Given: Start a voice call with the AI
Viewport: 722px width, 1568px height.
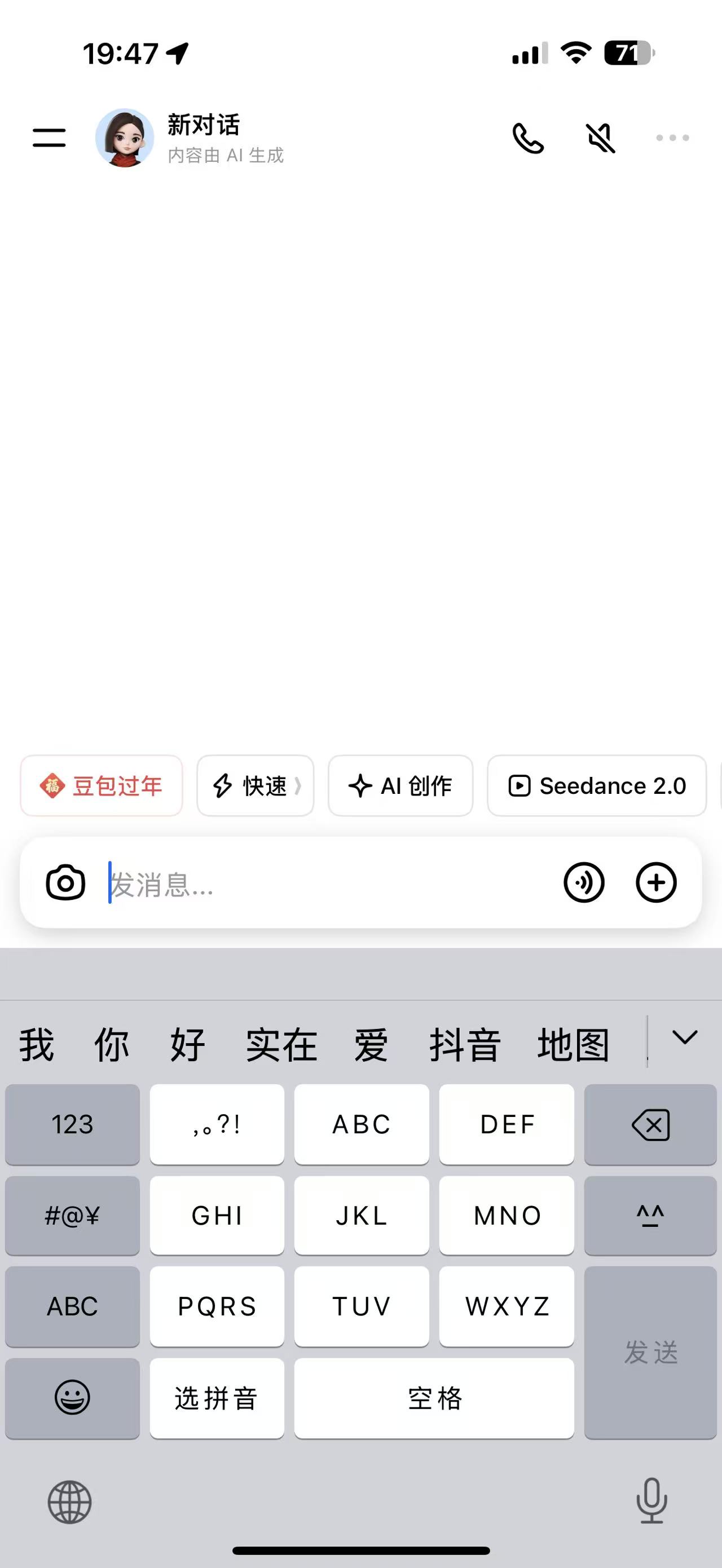Looking at the screenshot, I should [x=527, y=139].
